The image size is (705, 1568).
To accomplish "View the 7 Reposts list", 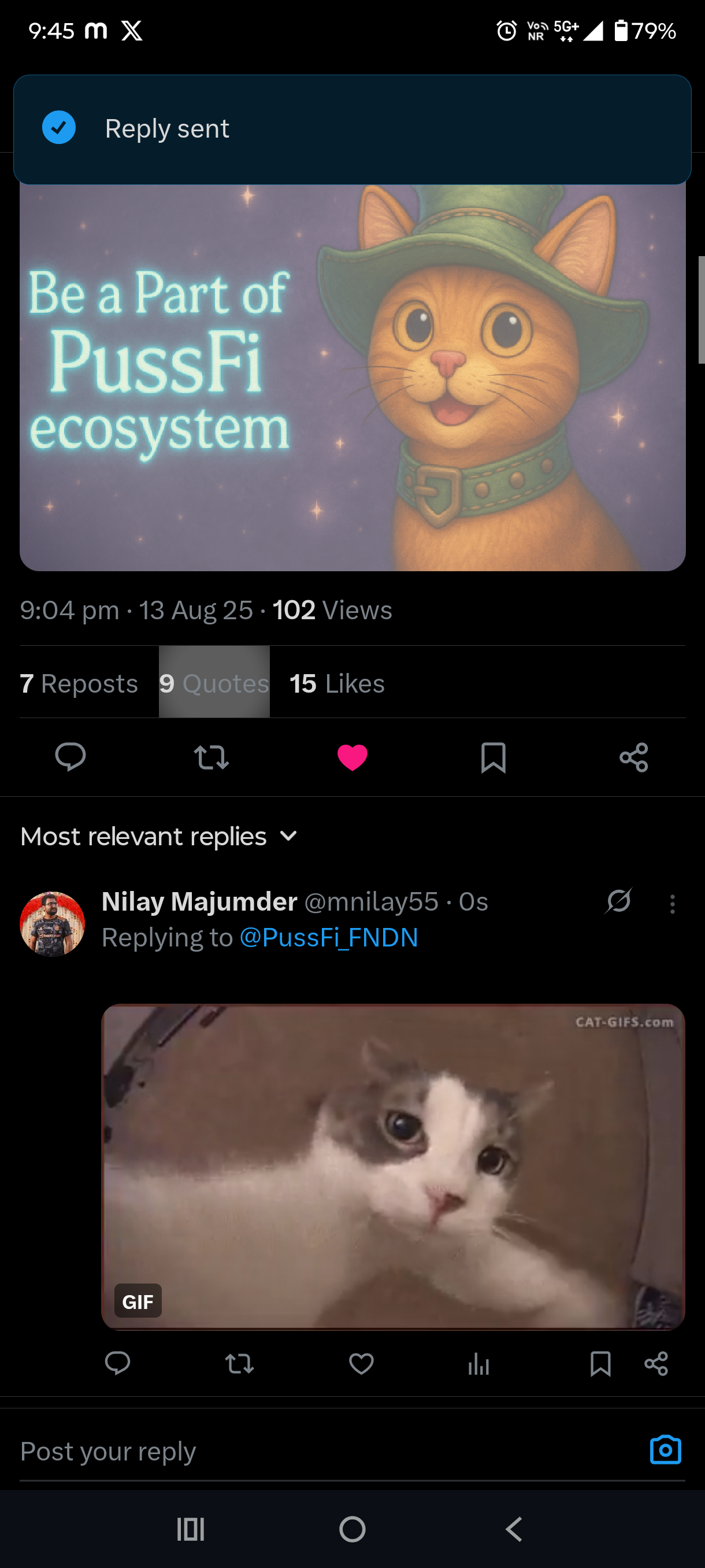I will (79, 683).
